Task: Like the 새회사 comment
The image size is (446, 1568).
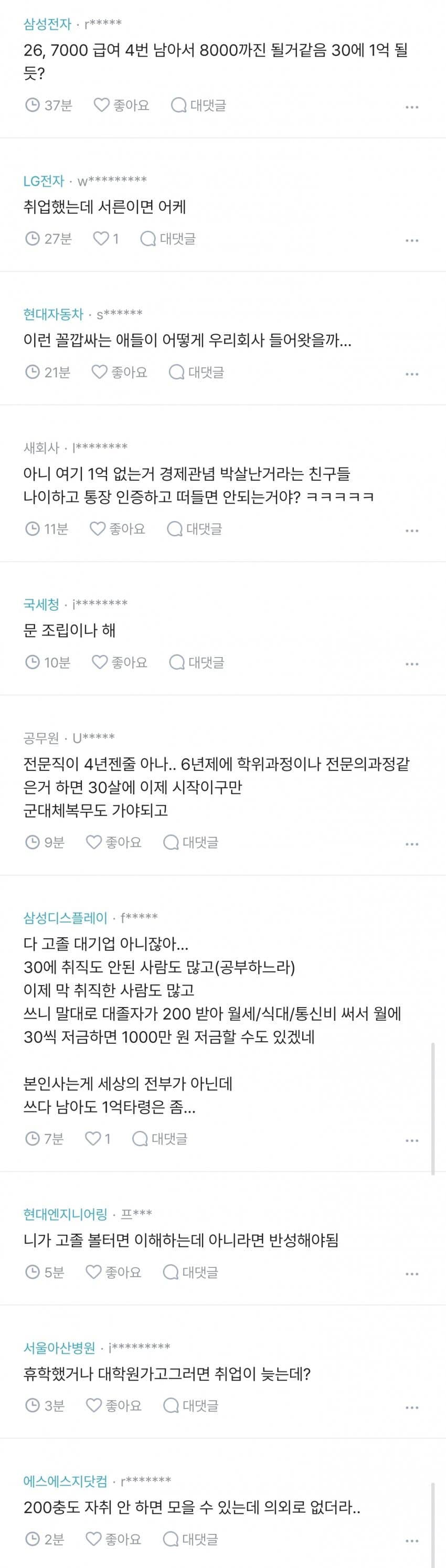Action: click(x=118, y=529)
